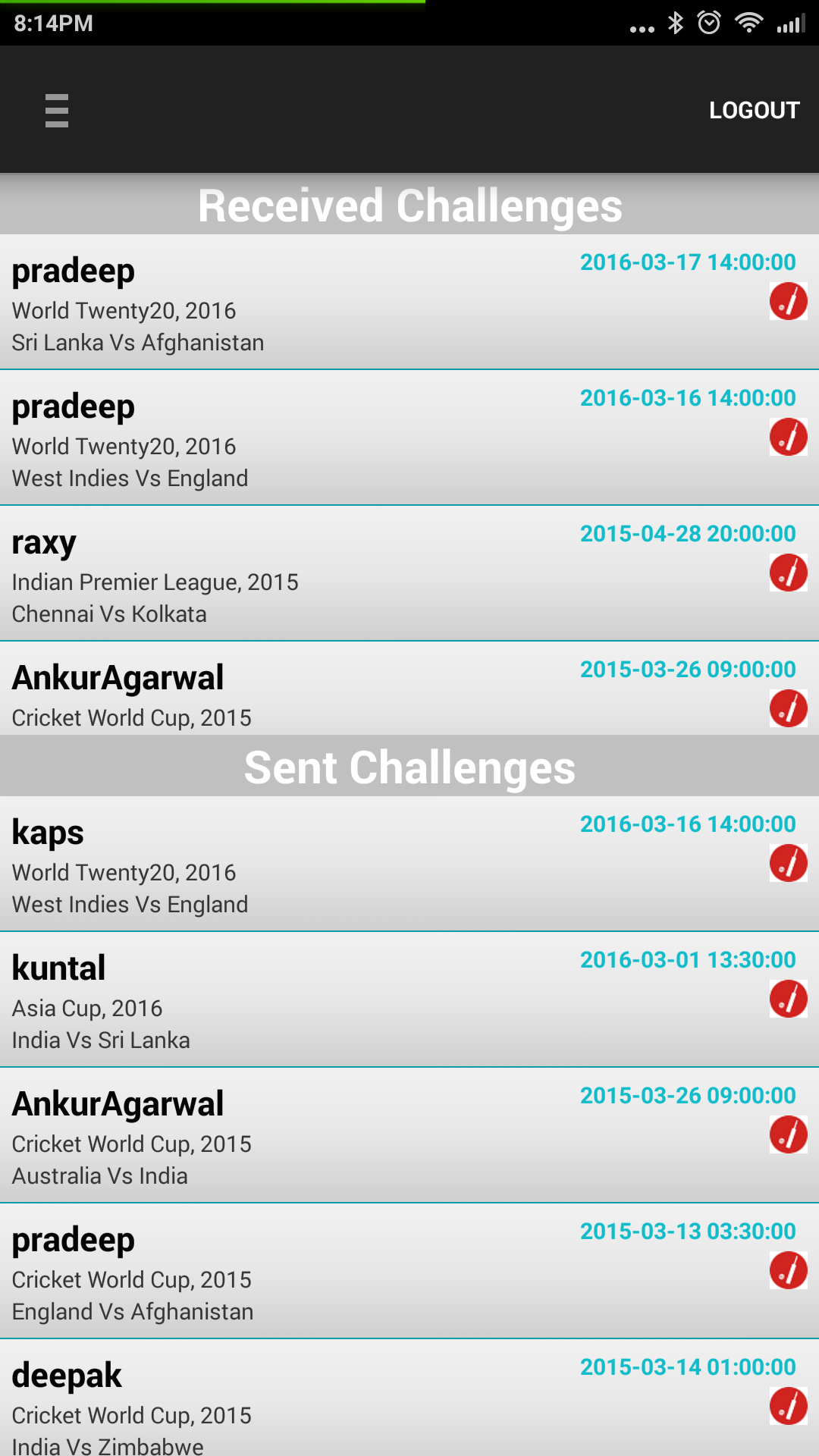Click the bat icon on kaps' sent challenge
Image resolution: width=819 pixels, height=1456 pixels.
coord(788,864)
